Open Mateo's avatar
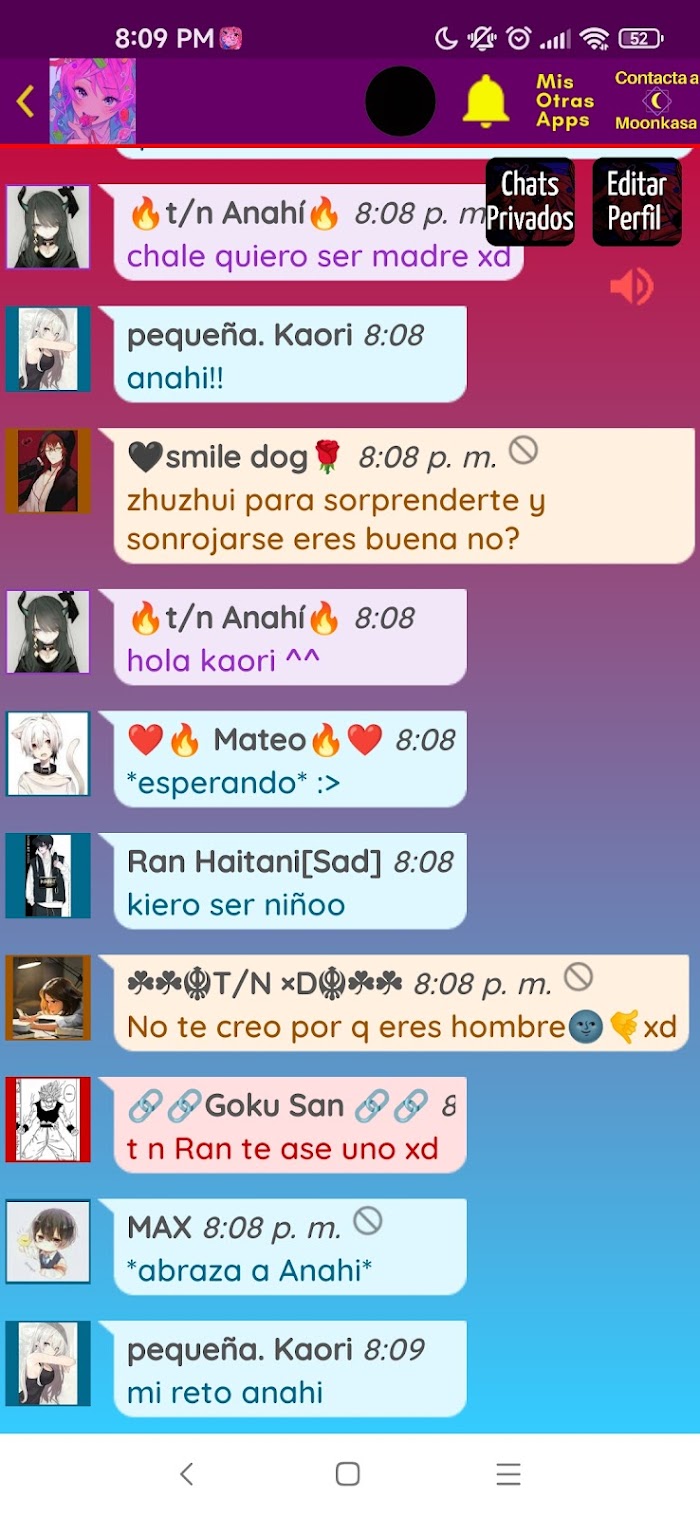This screenshot has width=700, height=1518. pyautogui.click(x=48, y=753)
